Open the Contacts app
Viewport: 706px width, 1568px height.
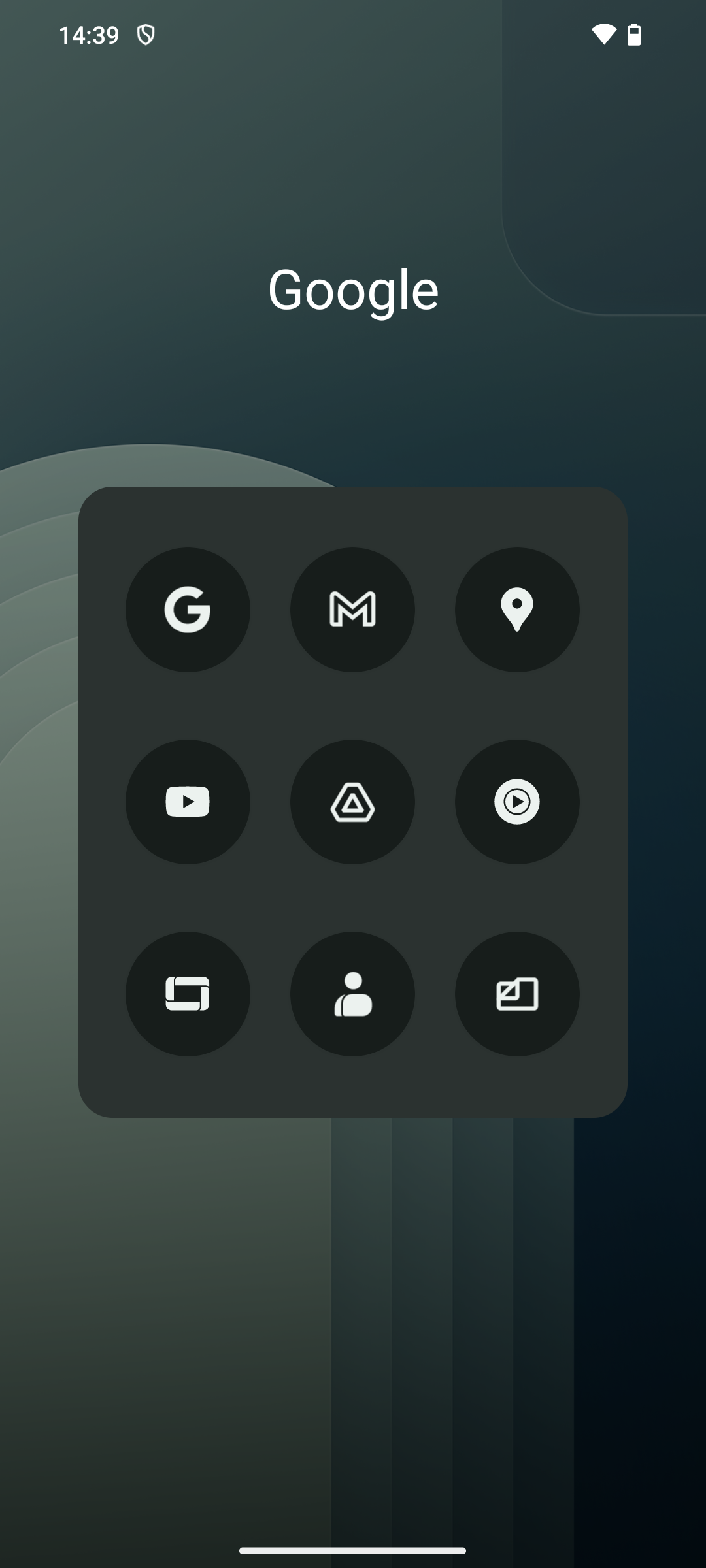[352, 994]
